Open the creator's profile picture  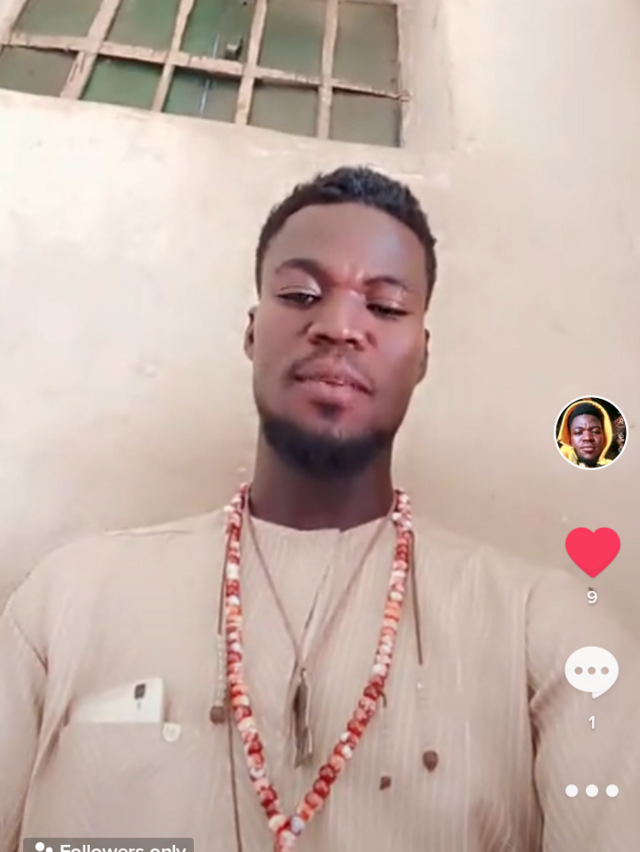591,433
